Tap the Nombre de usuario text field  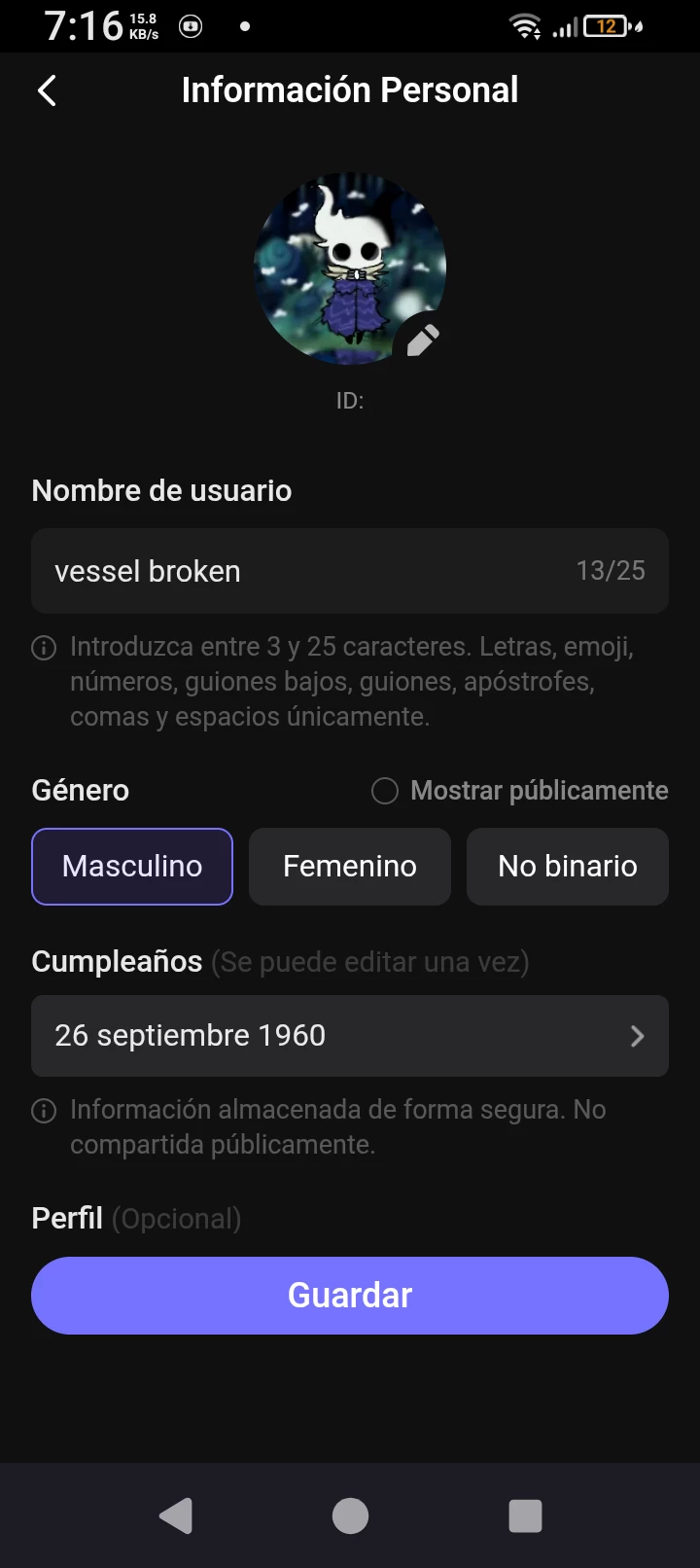point(311,571)
